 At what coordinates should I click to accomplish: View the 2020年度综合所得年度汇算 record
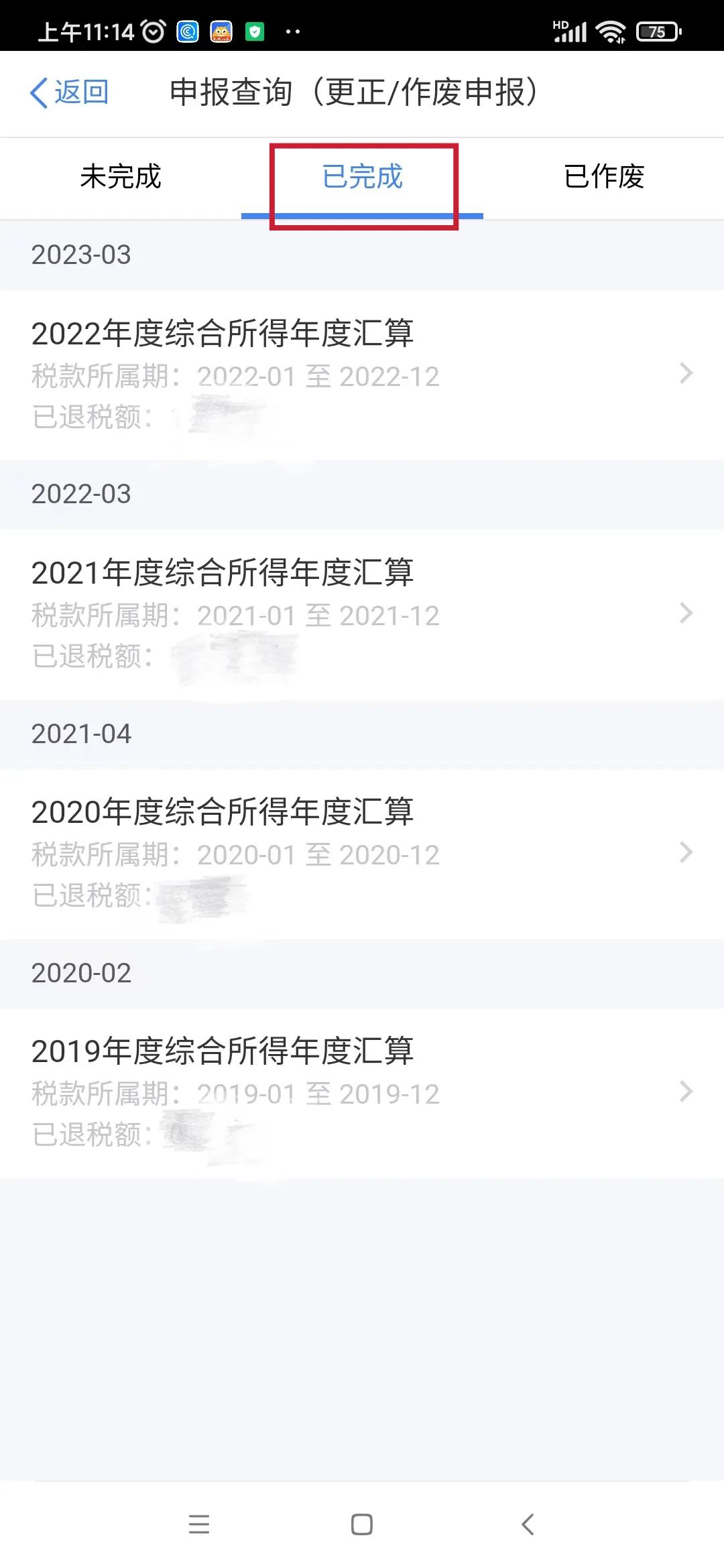[x=362, y=854]
